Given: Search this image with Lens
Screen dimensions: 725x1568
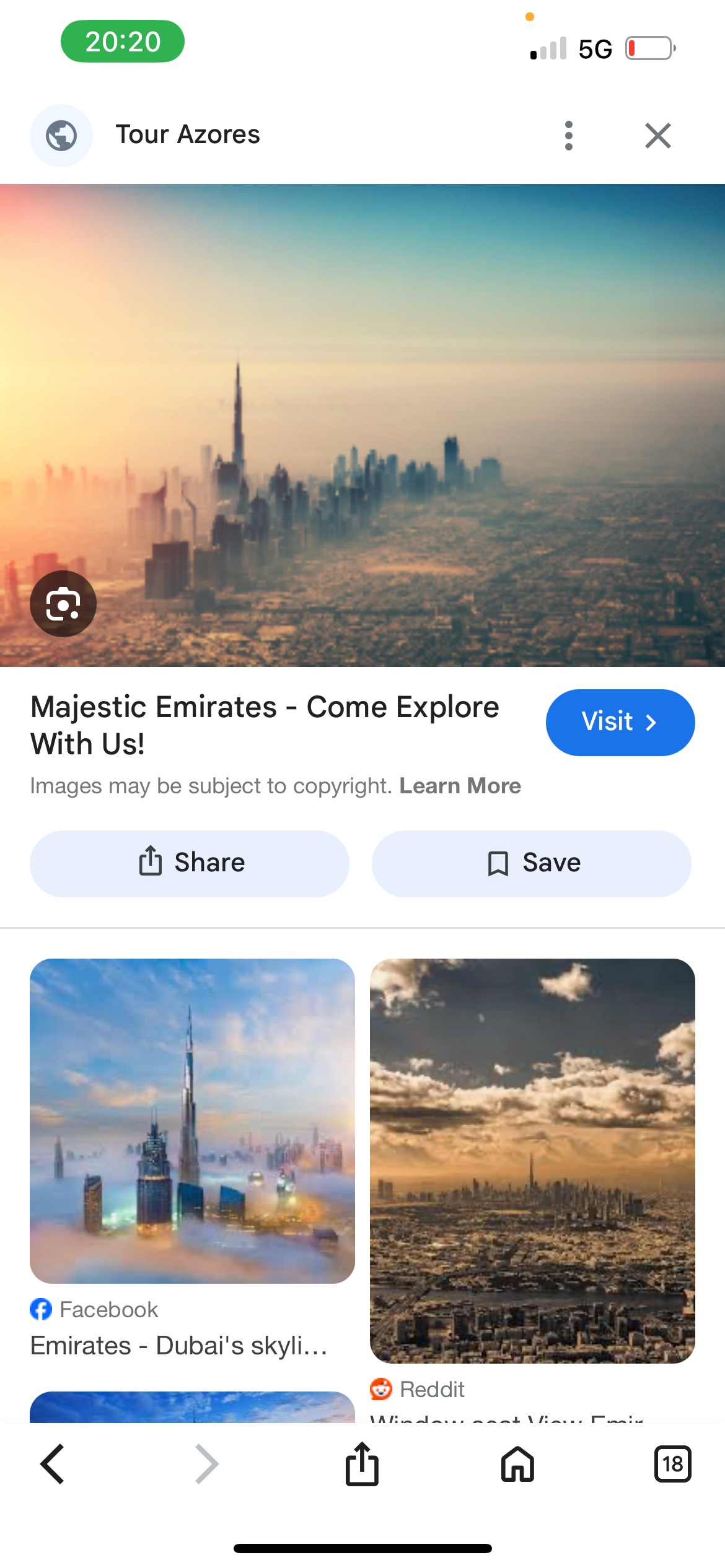Looking at the screenshot, I should coord(63,603).
